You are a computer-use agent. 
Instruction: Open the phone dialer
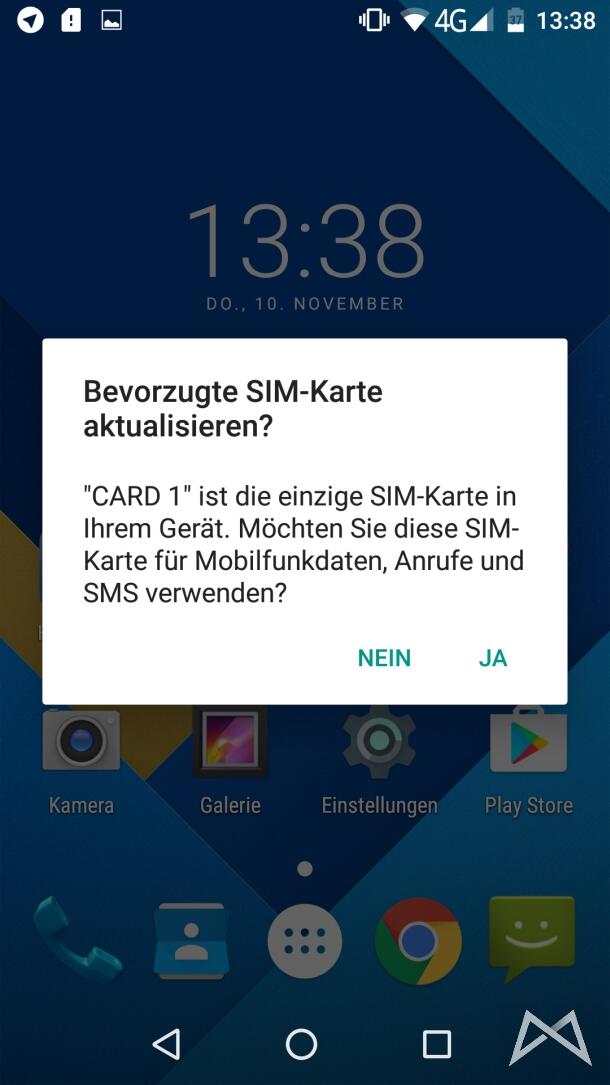(x=76, y=940)
